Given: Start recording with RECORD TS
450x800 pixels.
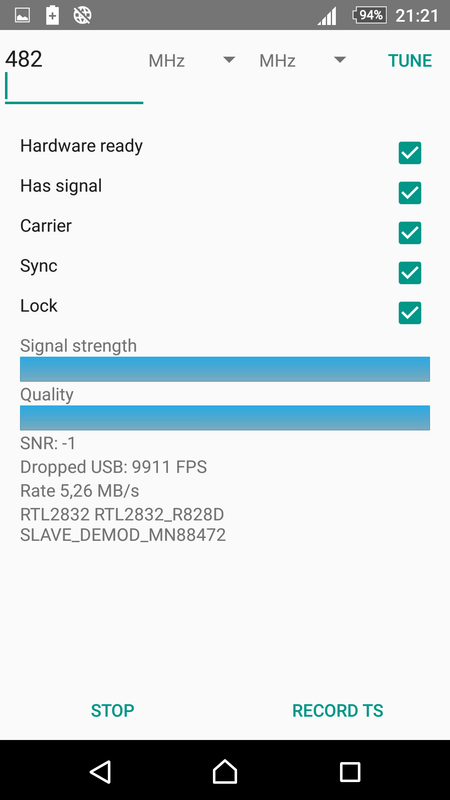Looking at the screenshot, I should (337, 711).
